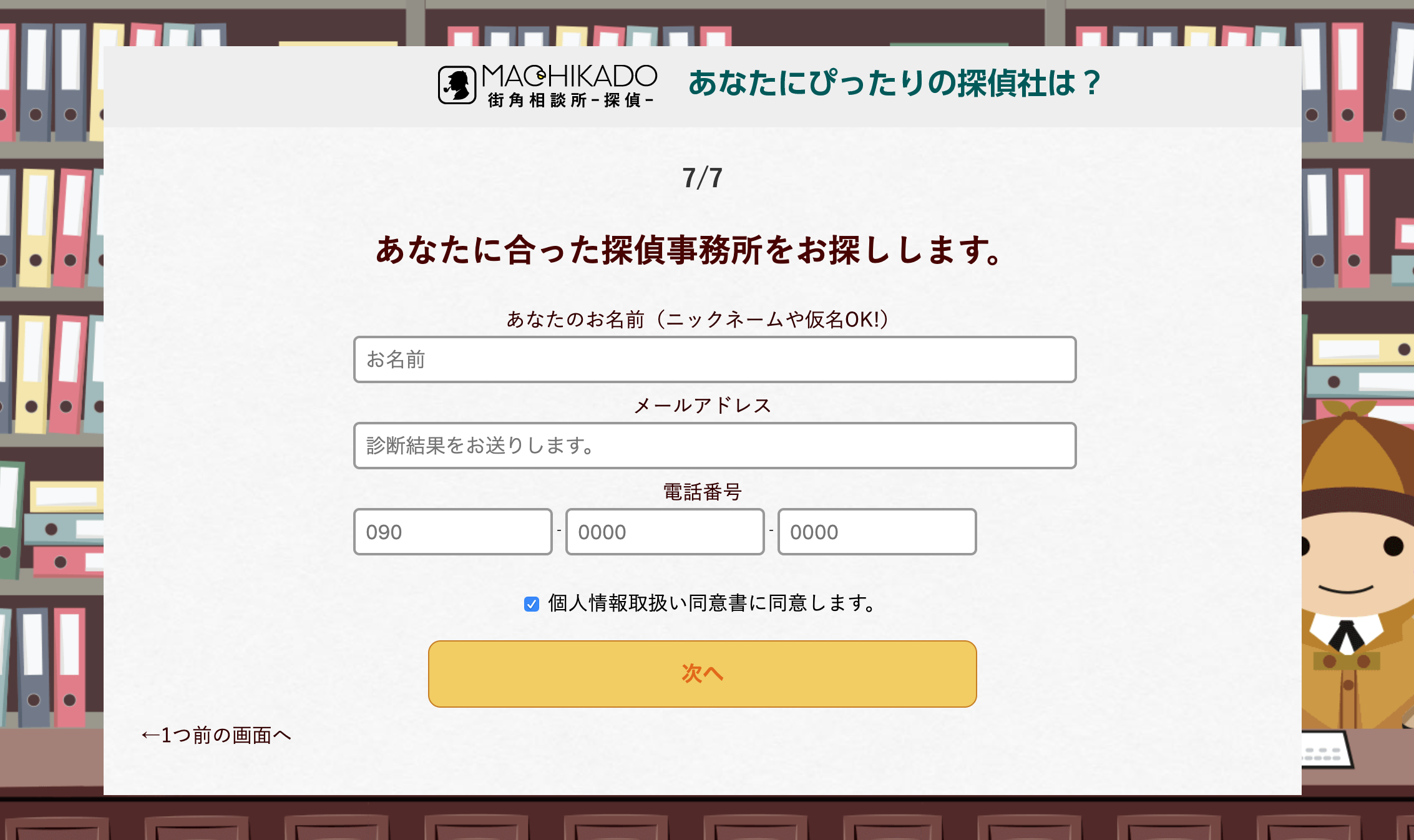Go back via ←1つ前の画面へ
Image resolution: width=1414 pixels, height=840 pixels.
(216, 735)
